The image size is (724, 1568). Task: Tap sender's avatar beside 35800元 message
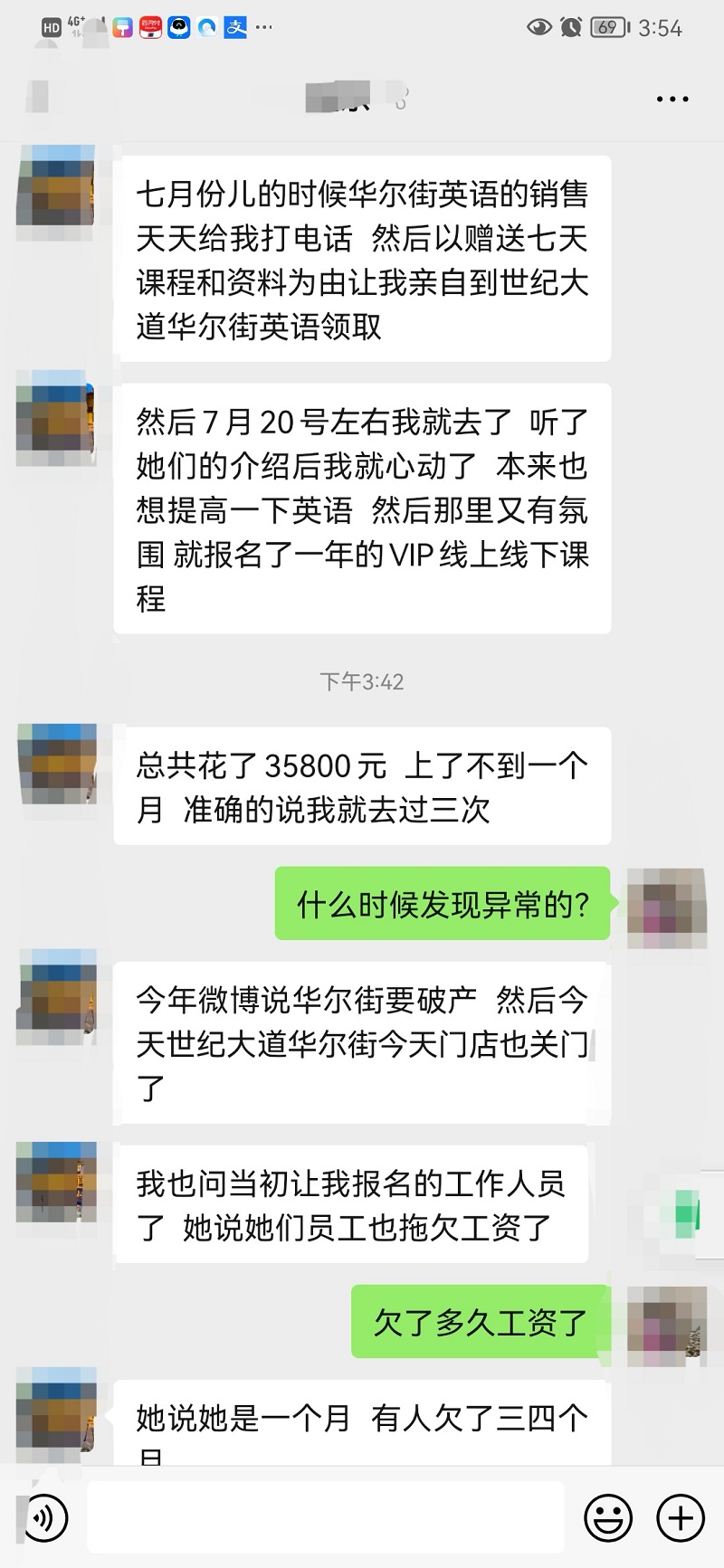pyautogui.click(x=56, y=764)
